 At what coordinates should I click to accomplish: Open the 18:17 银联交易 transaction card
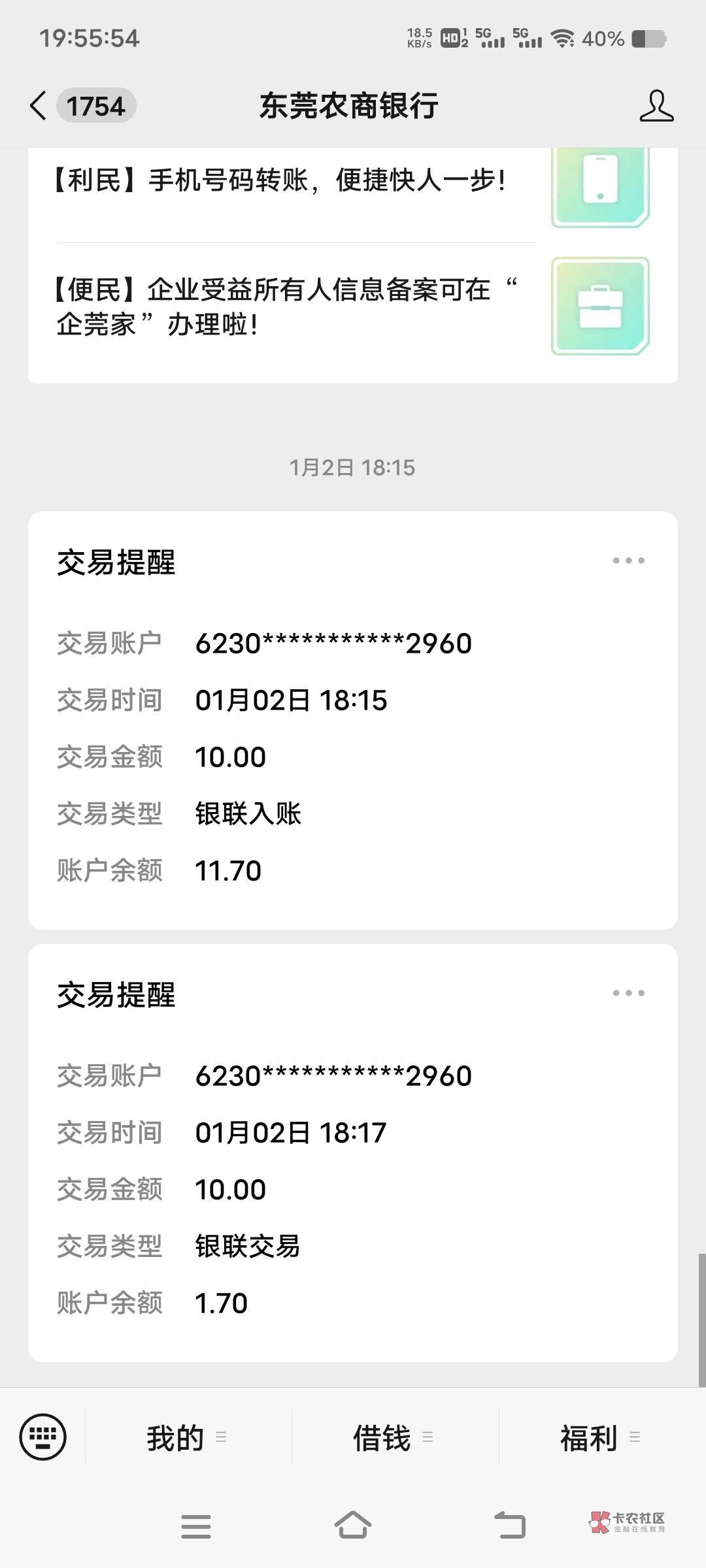click(x=353, y=1190)
